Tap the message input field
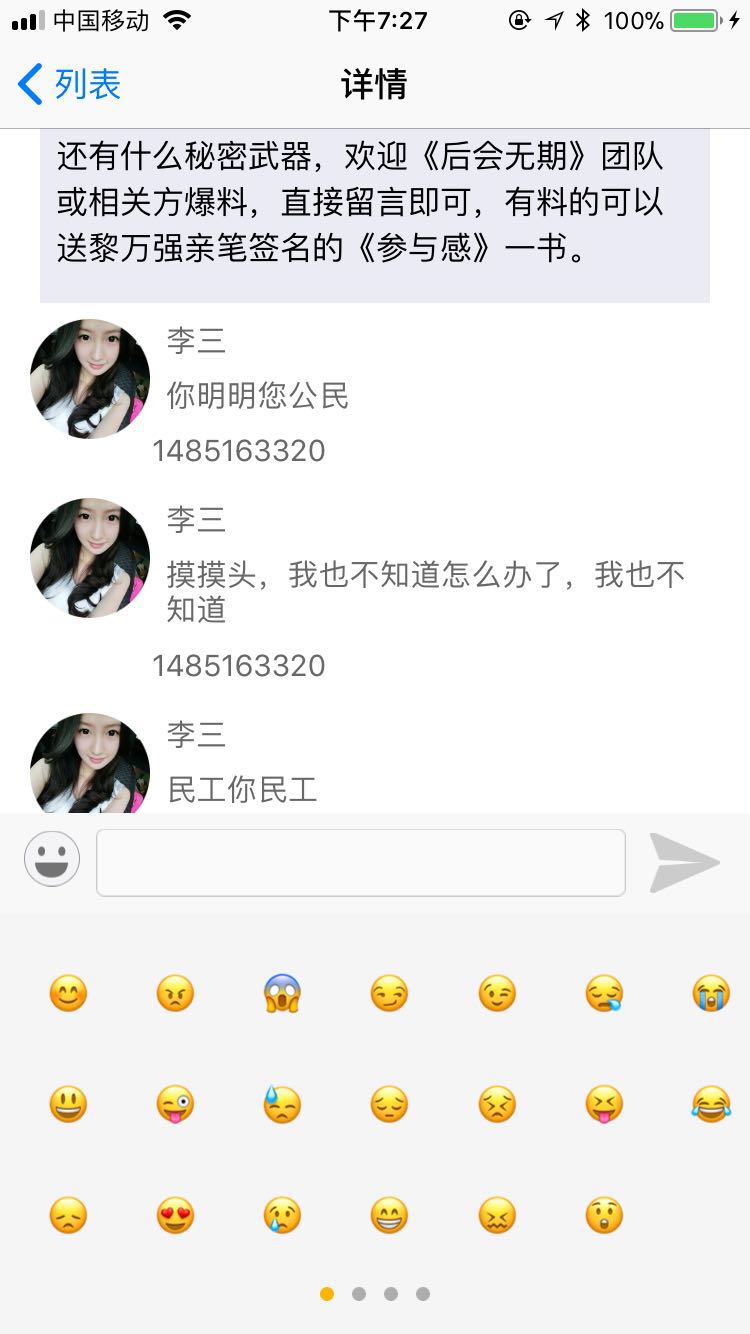The image size is (750, 1334). click(x=360, y=862)
